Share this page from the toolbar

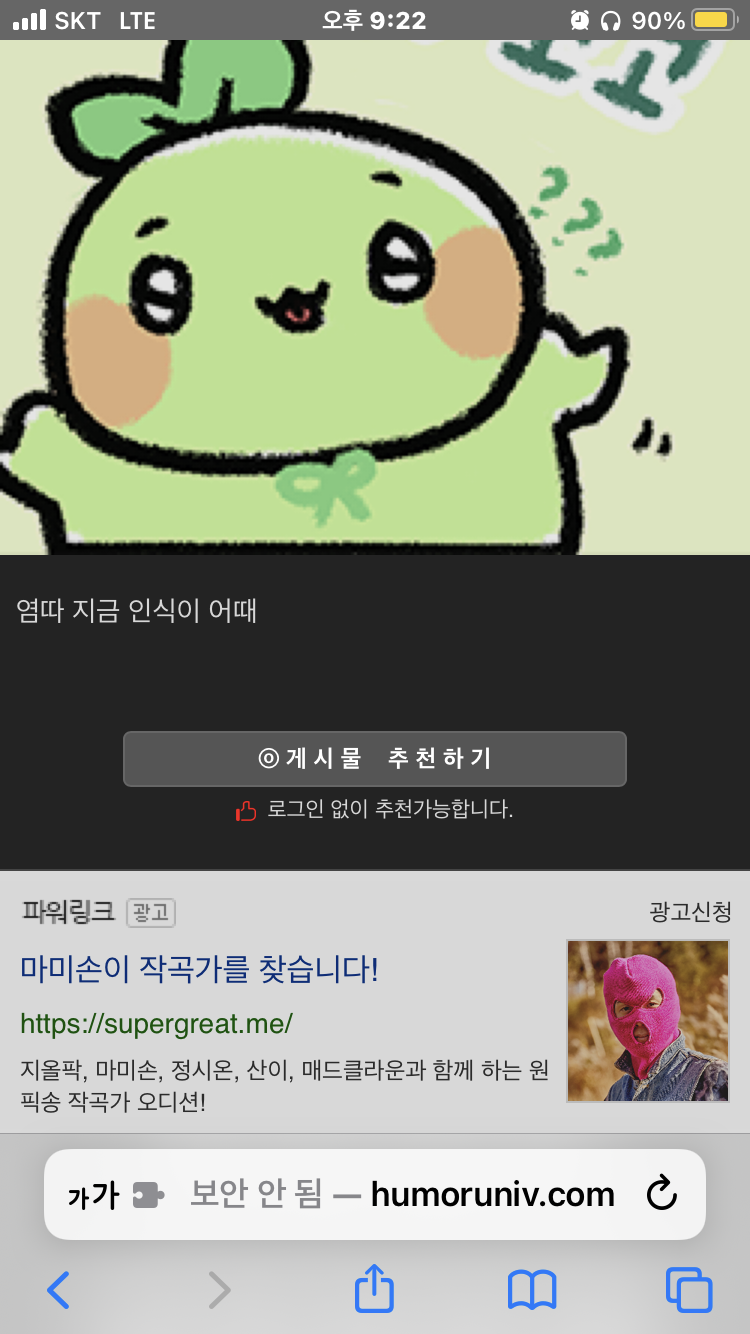pyautogui.click(x=375, y=1288)
